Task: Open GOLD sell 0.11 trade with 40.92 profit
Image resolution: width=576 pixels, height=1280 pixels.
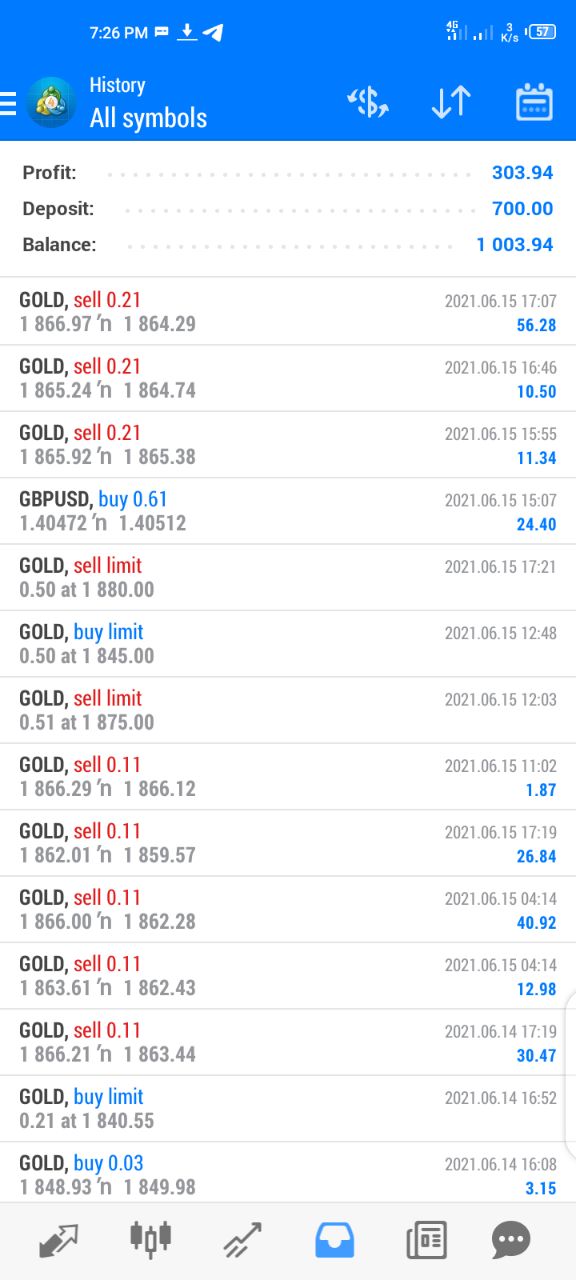Action: [288, 909]
